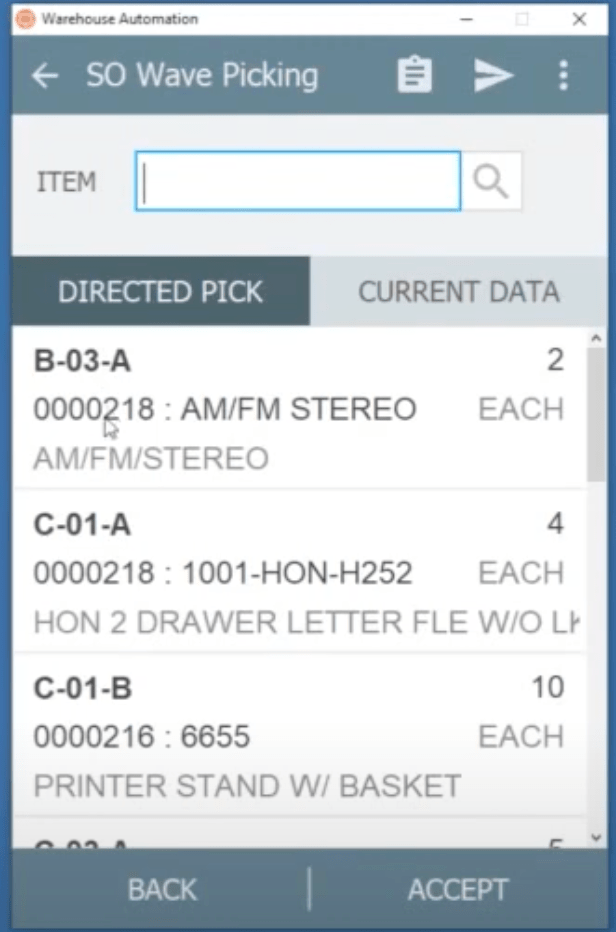Switch to the Current Data tab
The height and width of the screenshot is (932, 616).
click(459, 292)
